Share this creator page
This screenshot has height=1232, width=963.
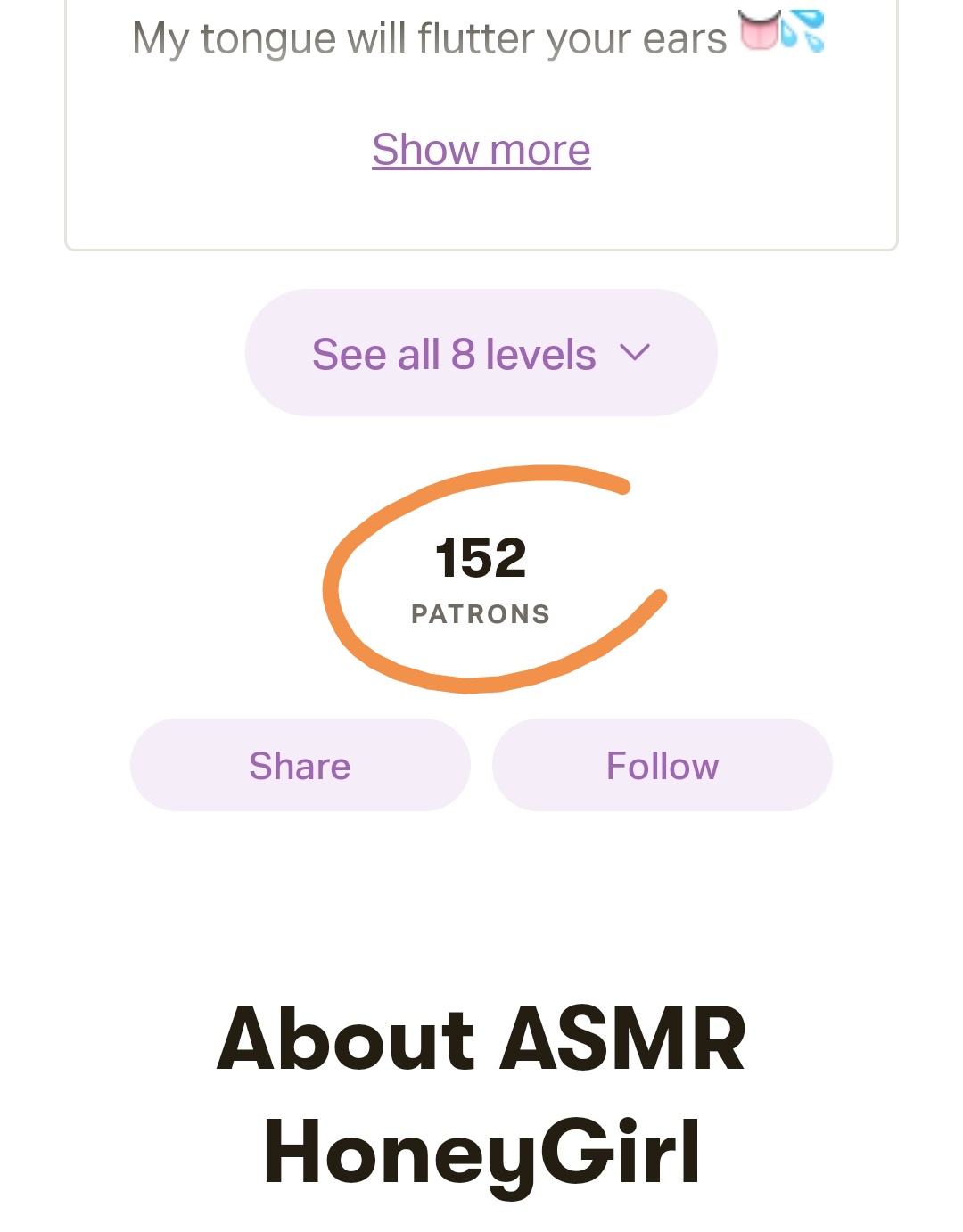[300, 765]
